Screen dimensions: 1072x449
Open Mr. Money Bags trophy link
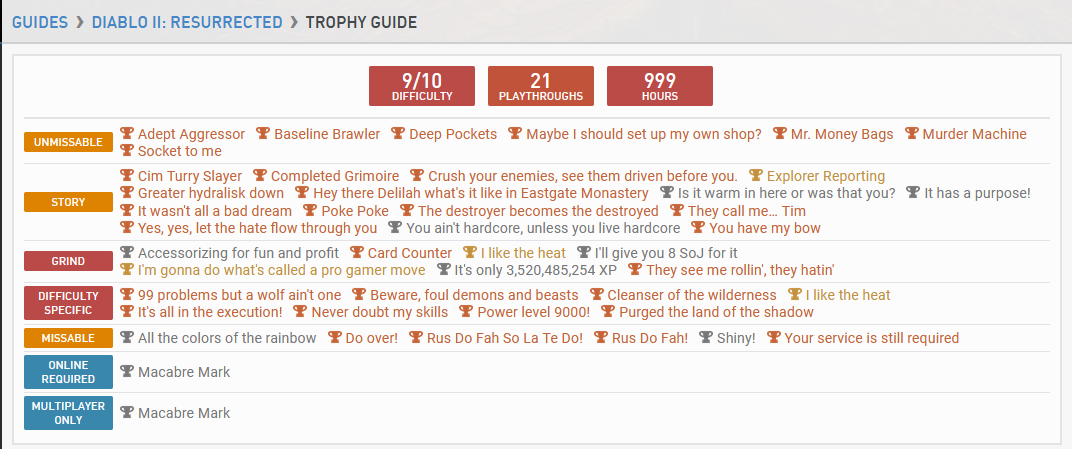[833, 134]
